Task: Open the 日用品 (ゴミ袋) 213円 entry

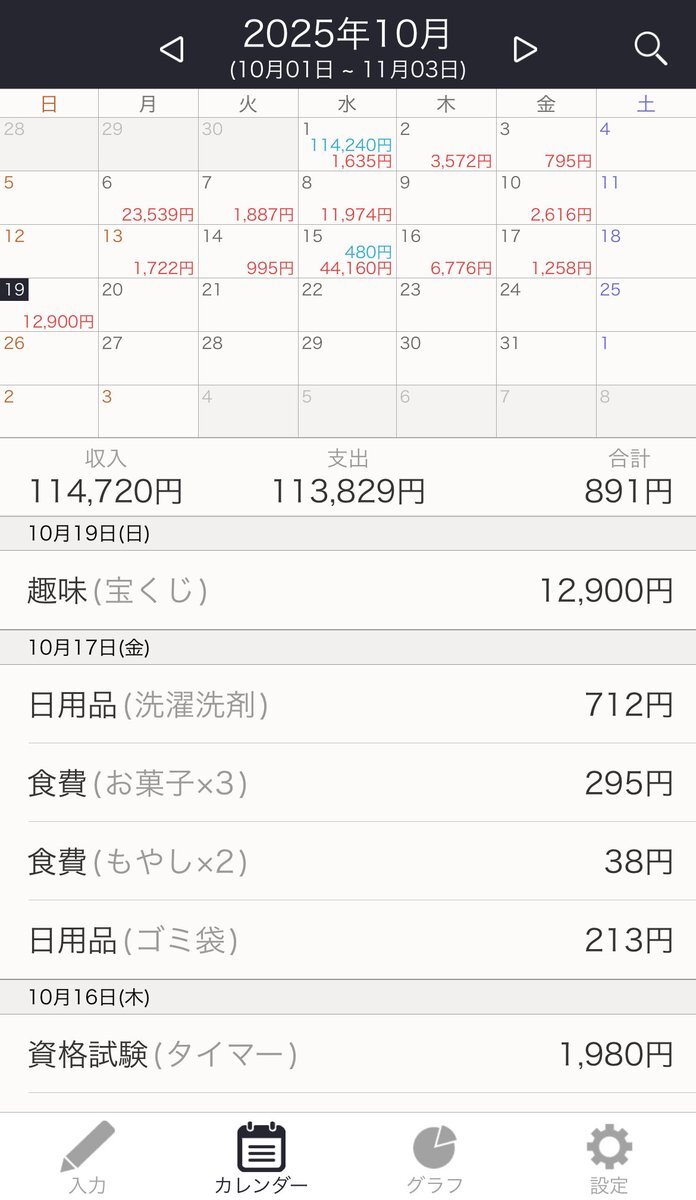Action: [x=348, y=940]
